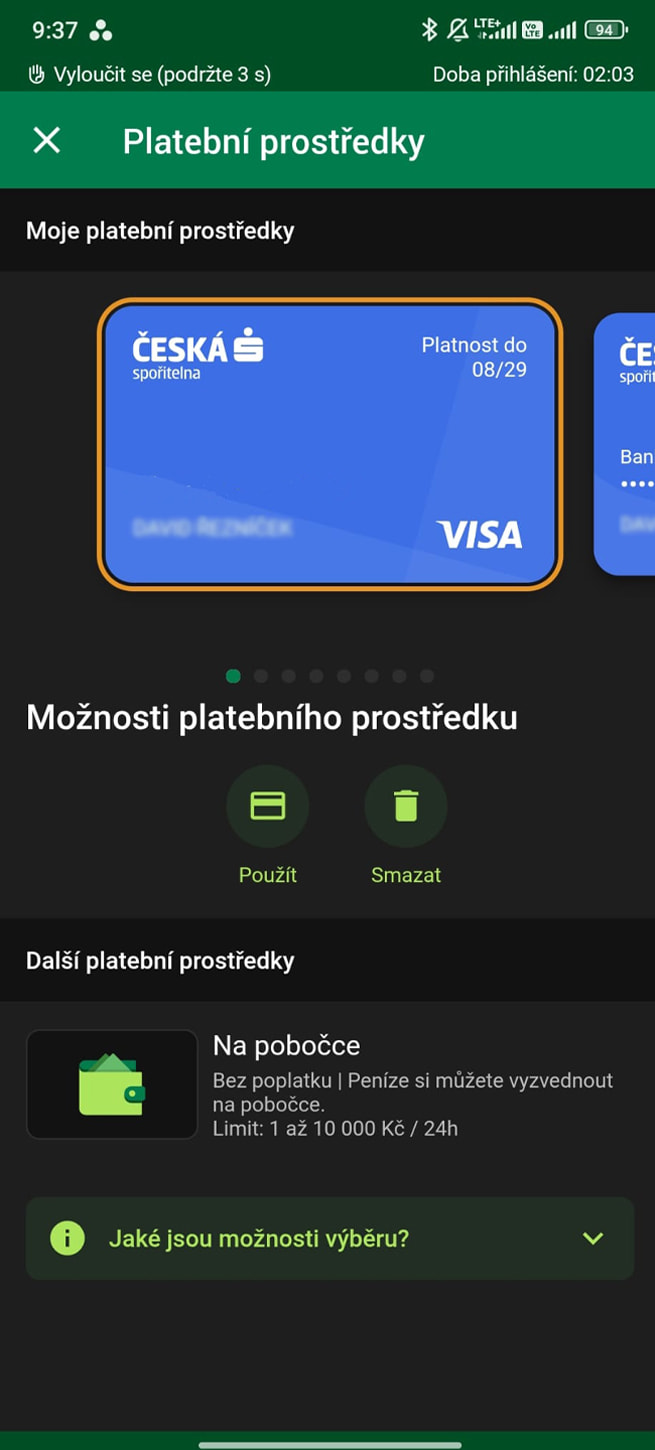Choose the Na pobočce withdrawal option
This screenshot has height=1450, width=655.
point(328,1085)
